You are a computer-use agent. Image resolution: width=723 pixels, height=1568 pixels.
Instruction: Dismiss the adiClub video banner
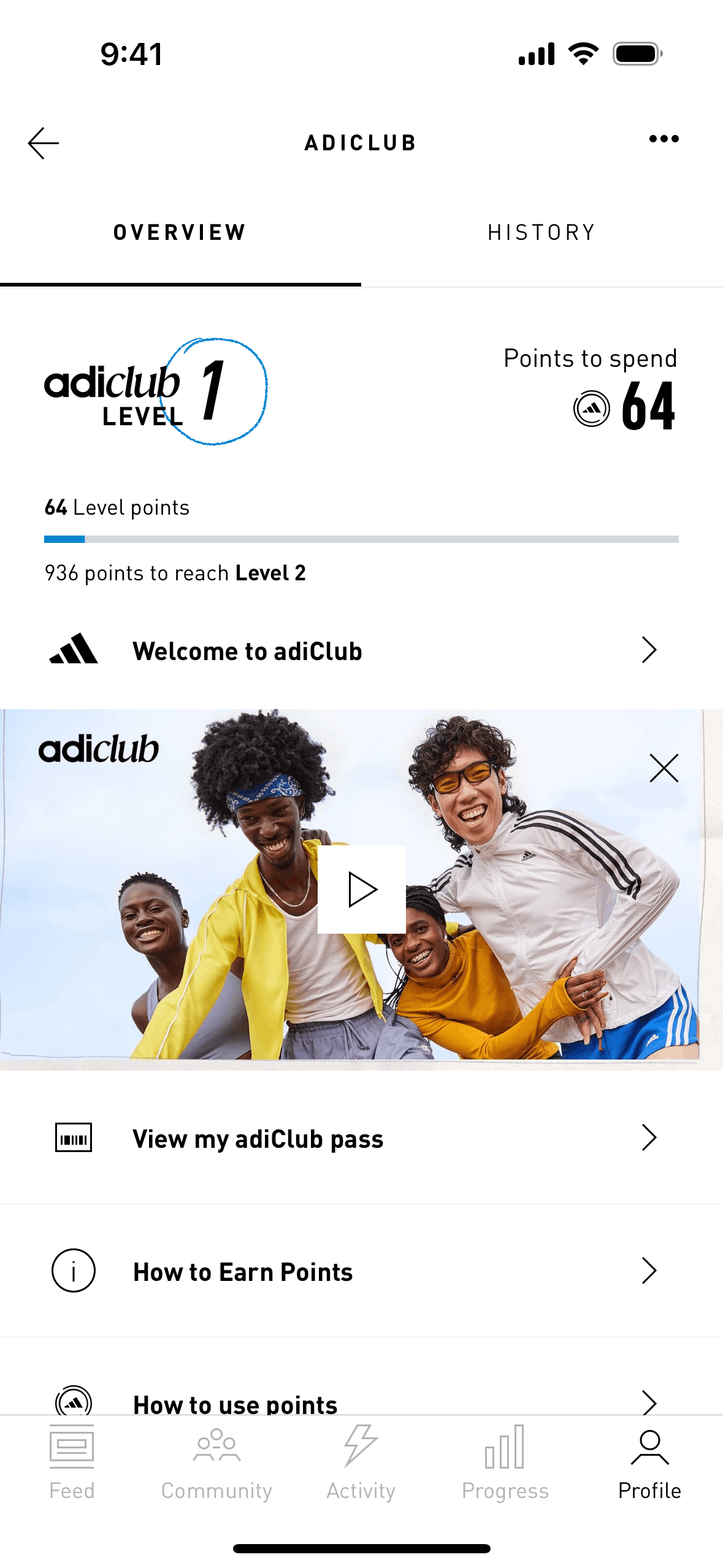[x=664, y=768]
